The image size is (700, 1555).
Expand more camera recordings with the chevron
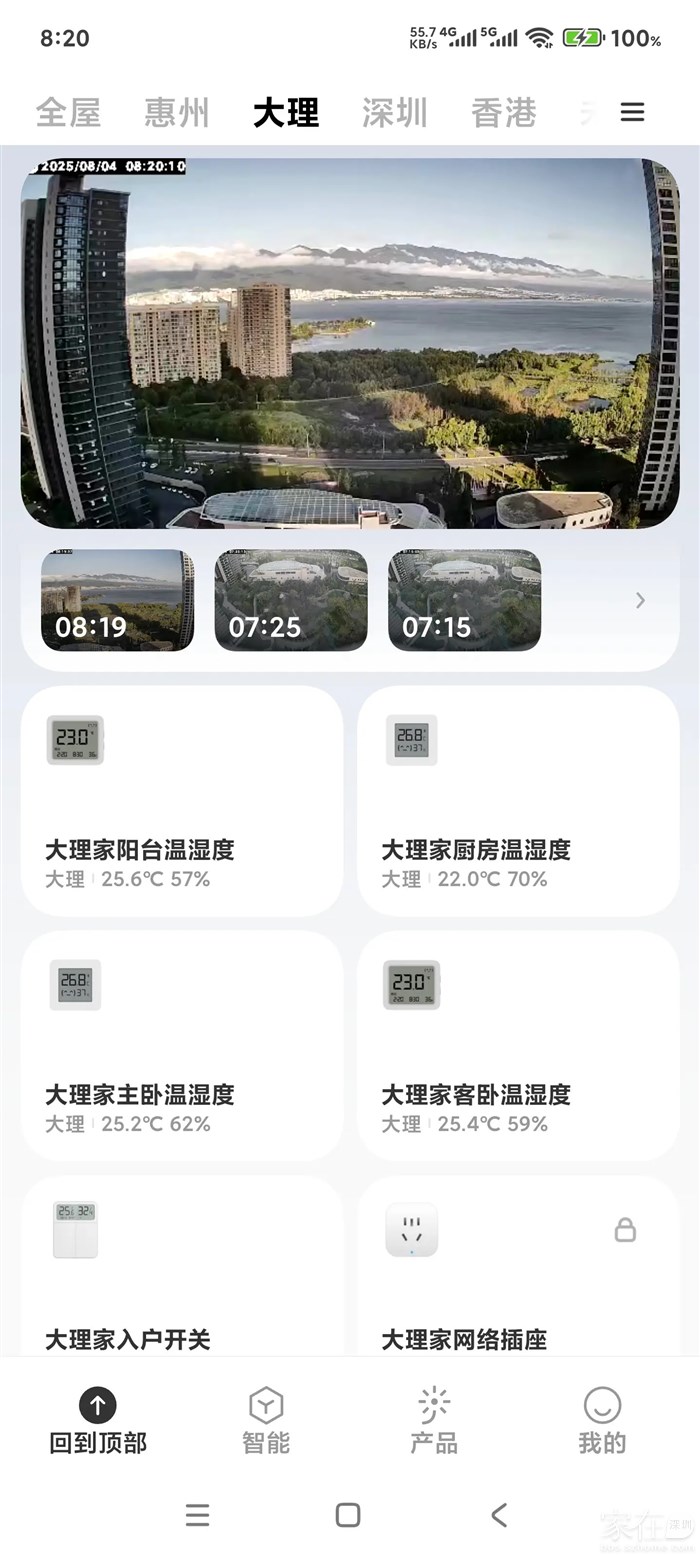tap(640, 600)
